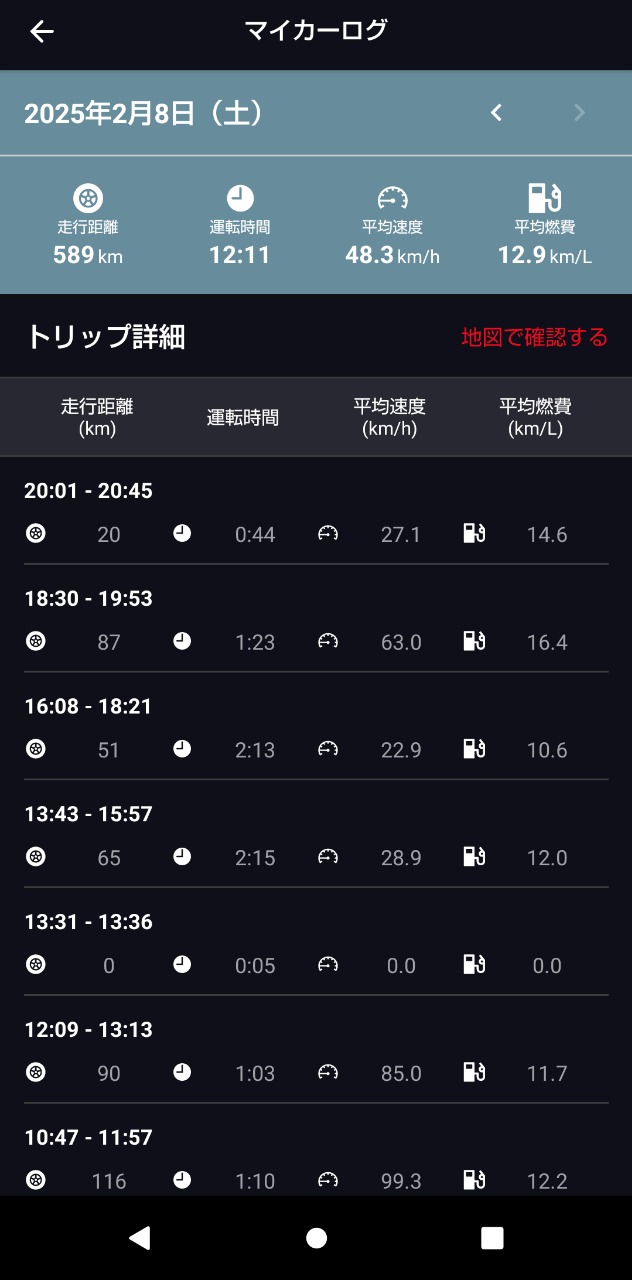Open 地図で確認する link
Viewport: 632px width, 1280px height.
(x=534, y=338)
